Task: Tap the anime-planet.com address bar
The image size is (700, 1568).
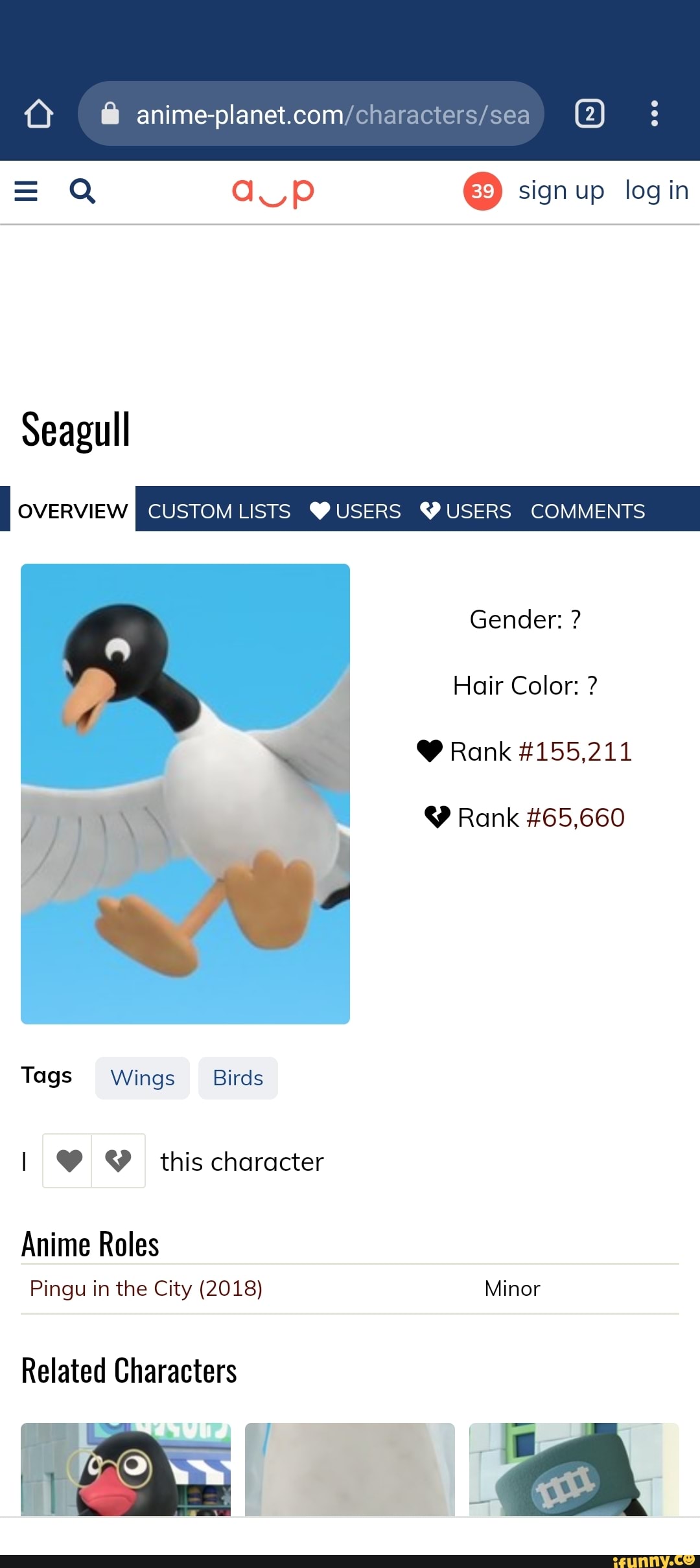Action: [x=311, y=114]
